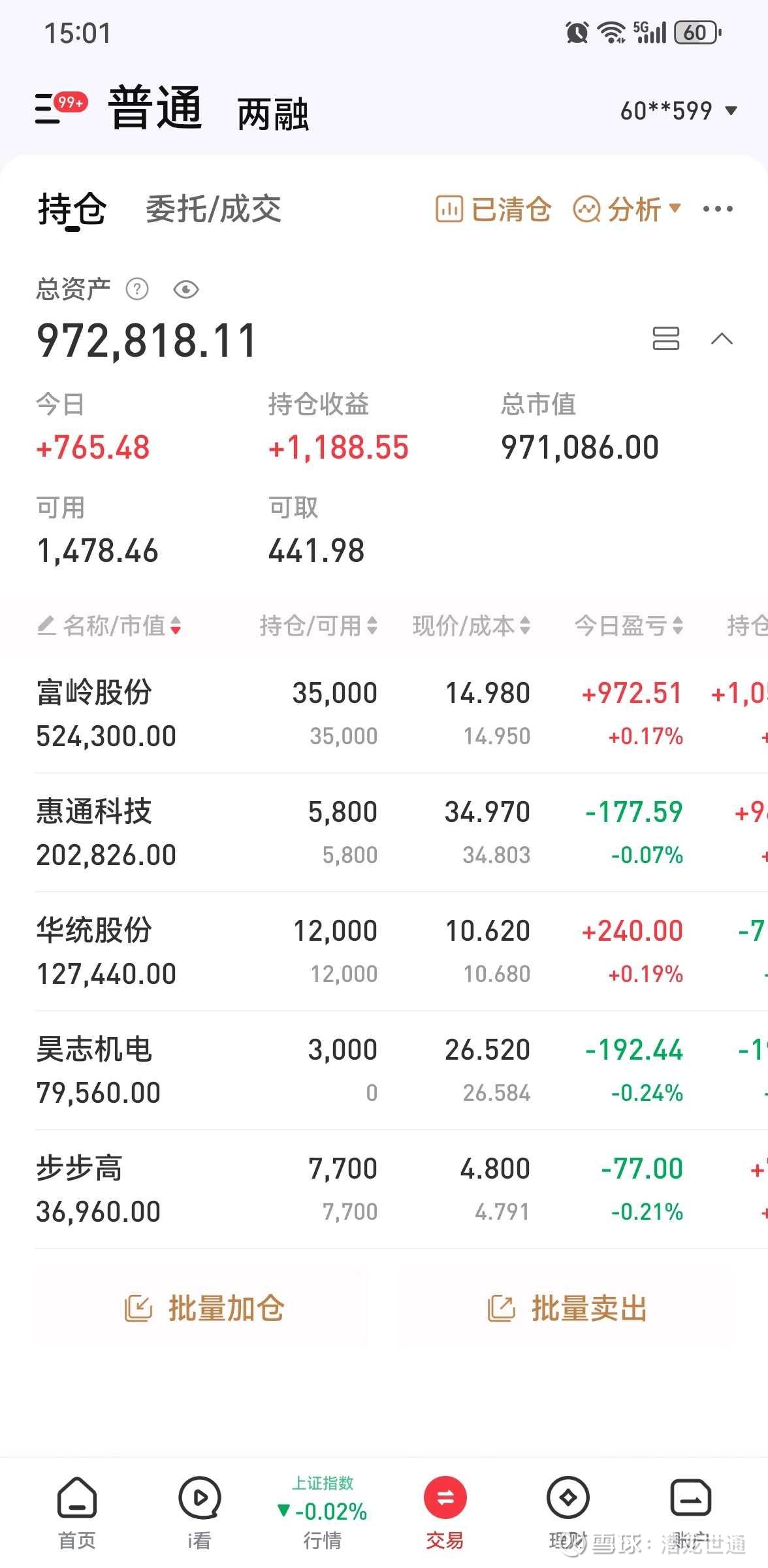The height and width of the screenshot is (1568, 768).
Task: Switch to the 两融 account tab
Action: (273, 114)
